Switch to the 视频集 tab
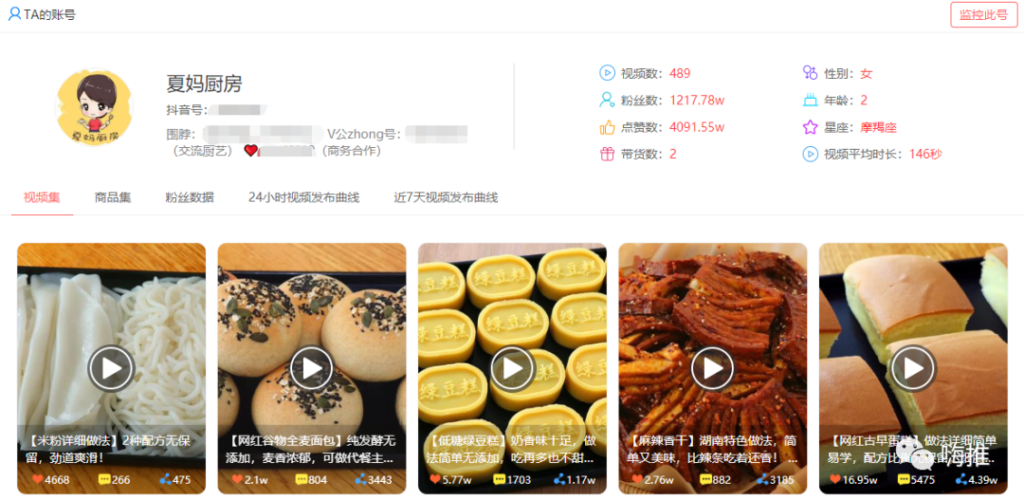Viewport: 1024px width, 501px height. pyautogui.click(x=42, y=197)
